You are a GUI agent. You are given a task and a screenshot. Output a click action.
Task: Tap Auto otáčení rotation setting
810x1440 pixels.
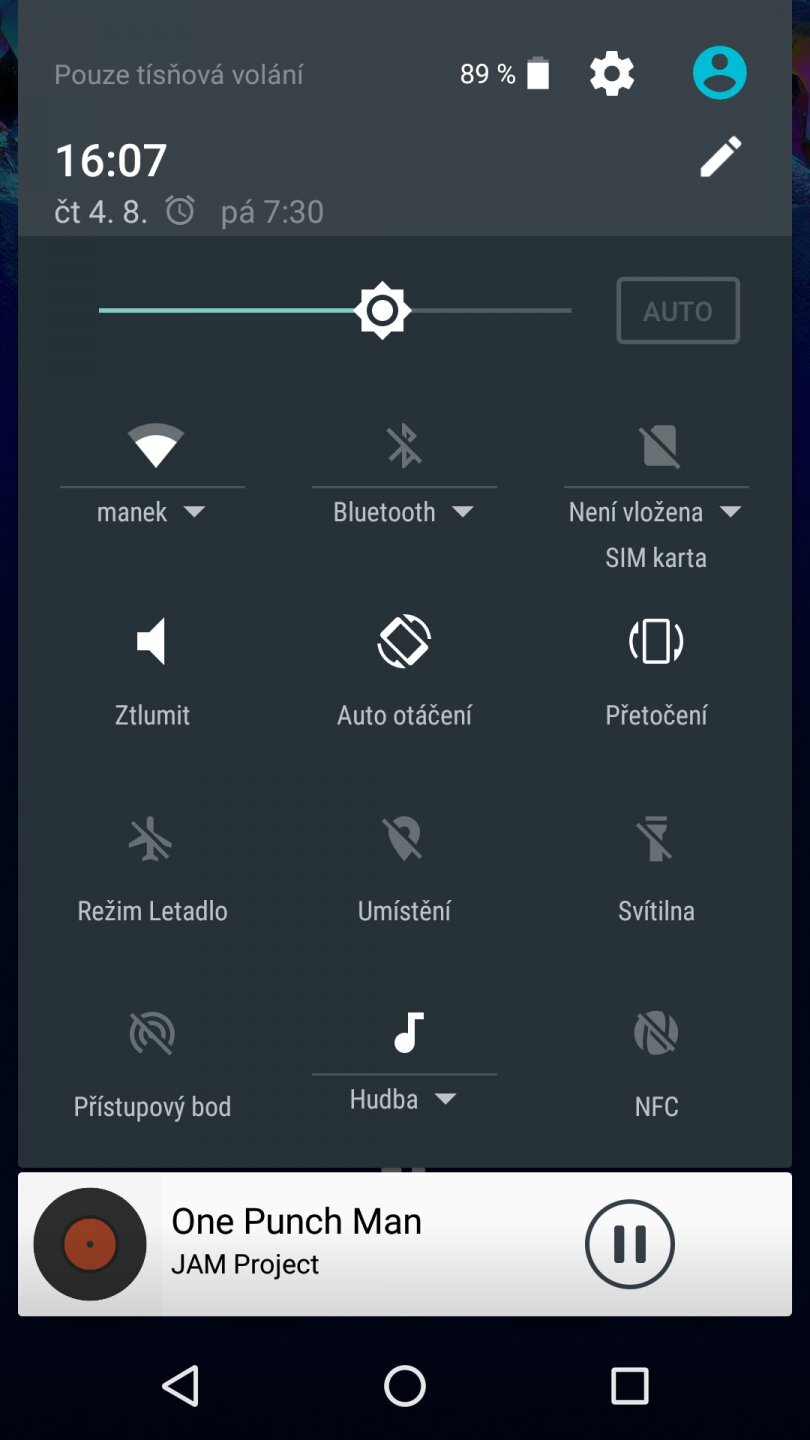click(x=404, y=641)
